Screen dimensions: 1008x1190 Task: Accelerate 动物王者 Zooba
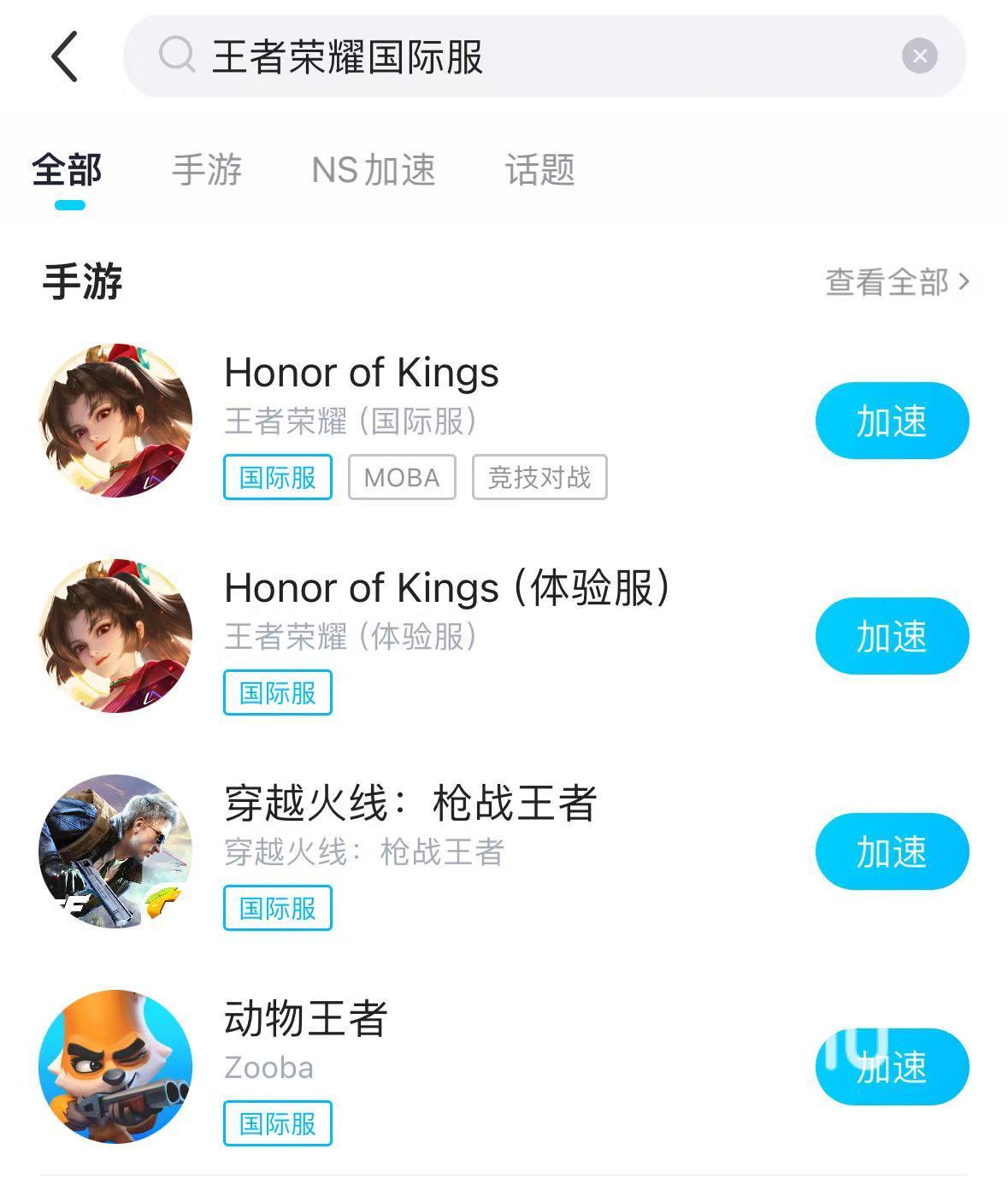(x=892, y=1067)
